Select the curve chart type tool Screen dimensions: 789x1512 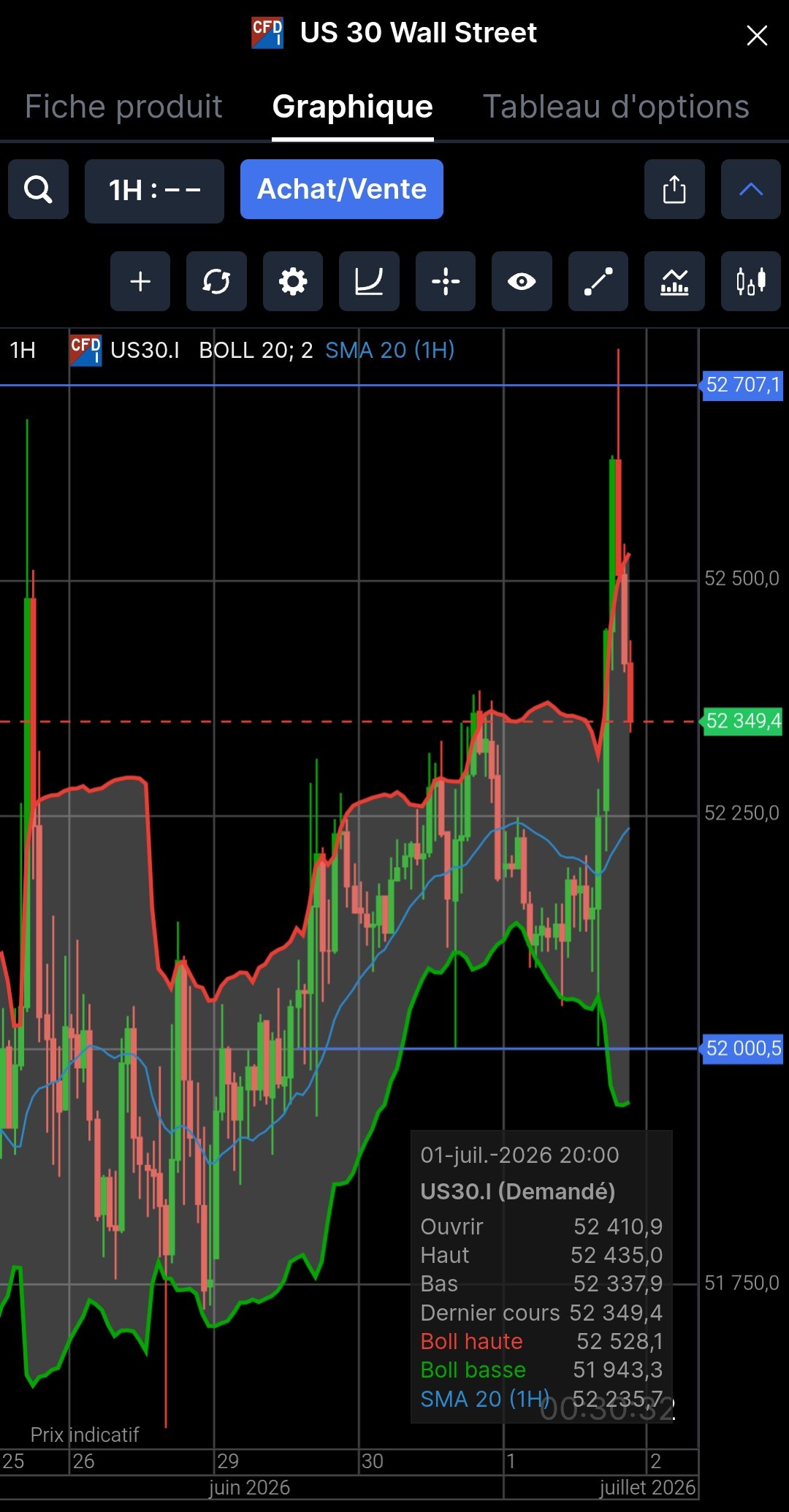(369, 281)
